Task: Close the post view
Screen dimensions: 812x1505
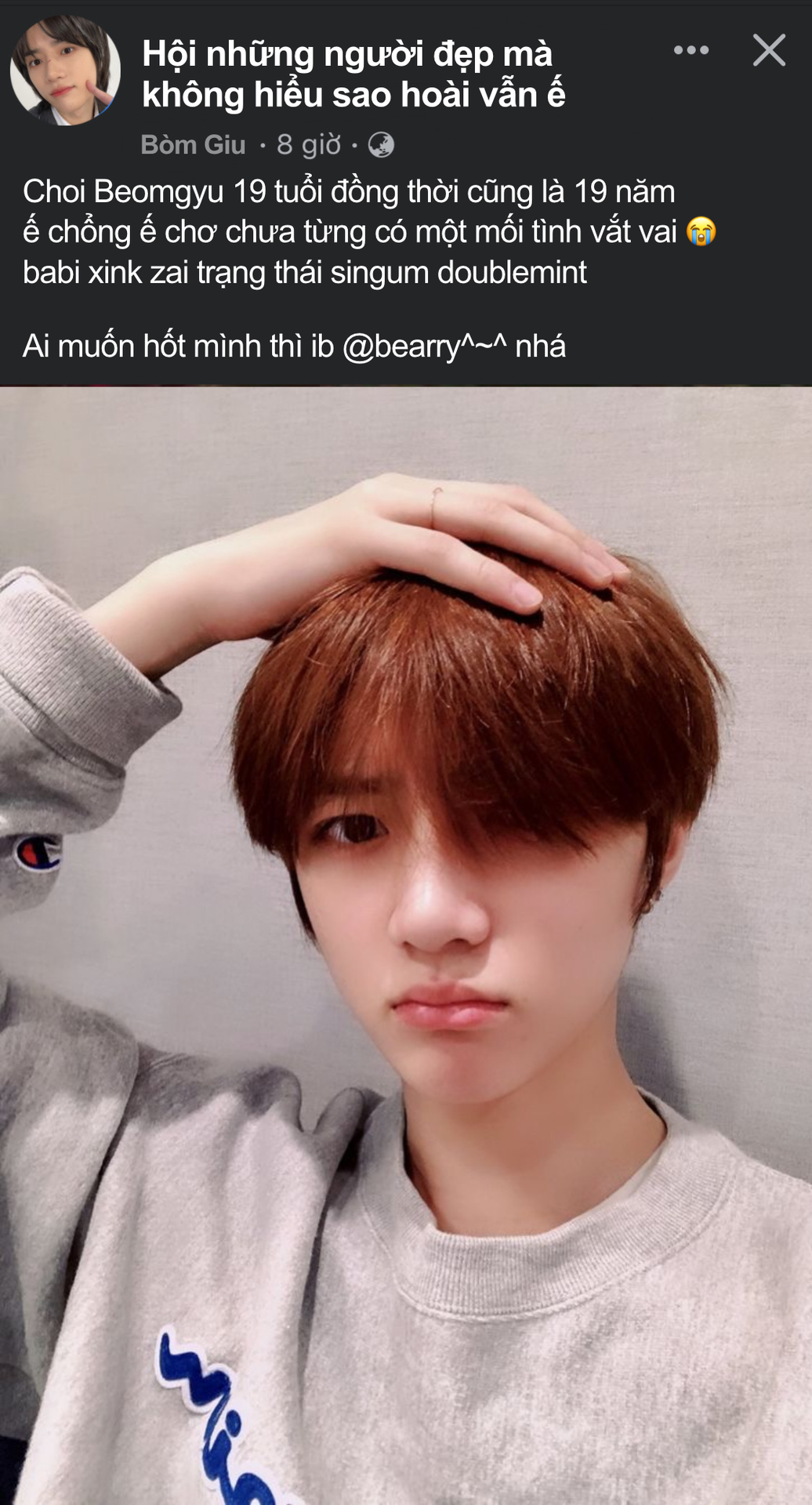Action: [x=769, y=51]
